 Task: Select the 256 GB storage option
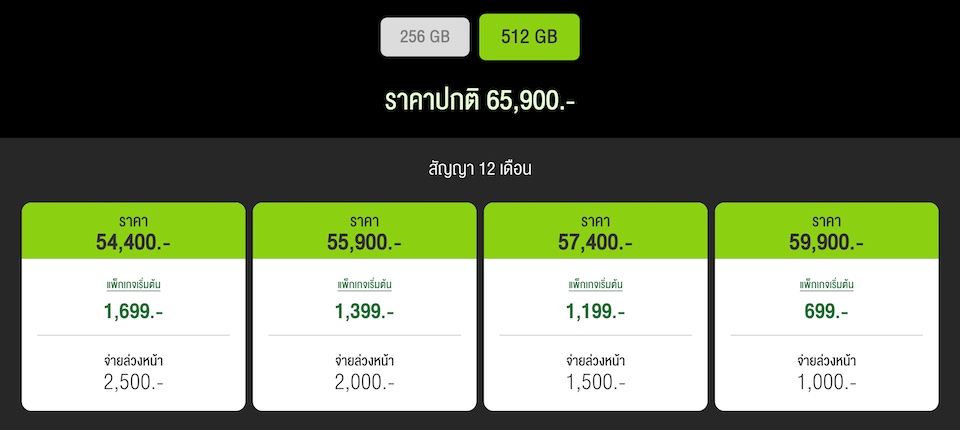click(x=424, y=38)
